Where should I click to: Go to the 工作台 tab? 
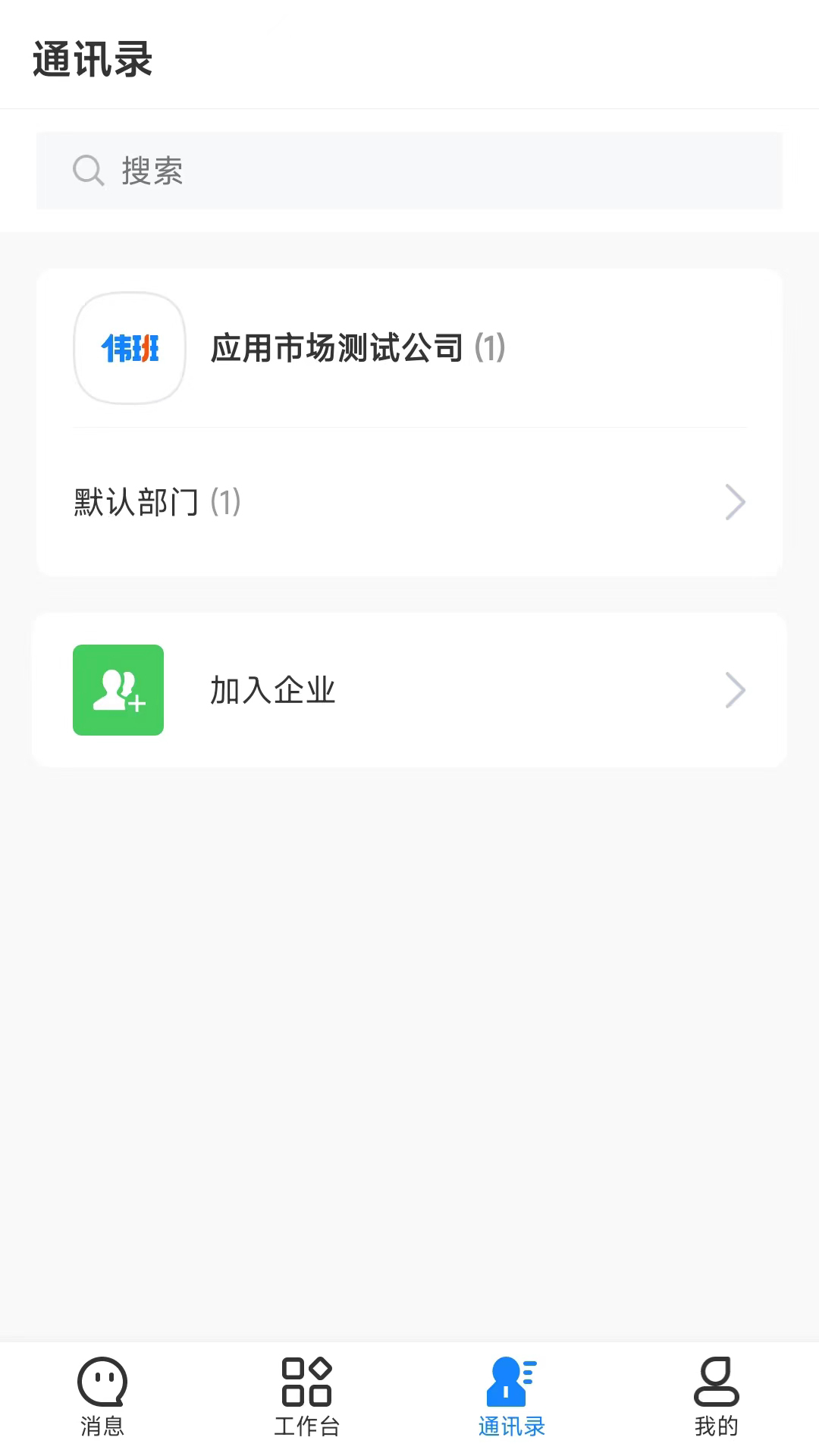(307, 1397)
